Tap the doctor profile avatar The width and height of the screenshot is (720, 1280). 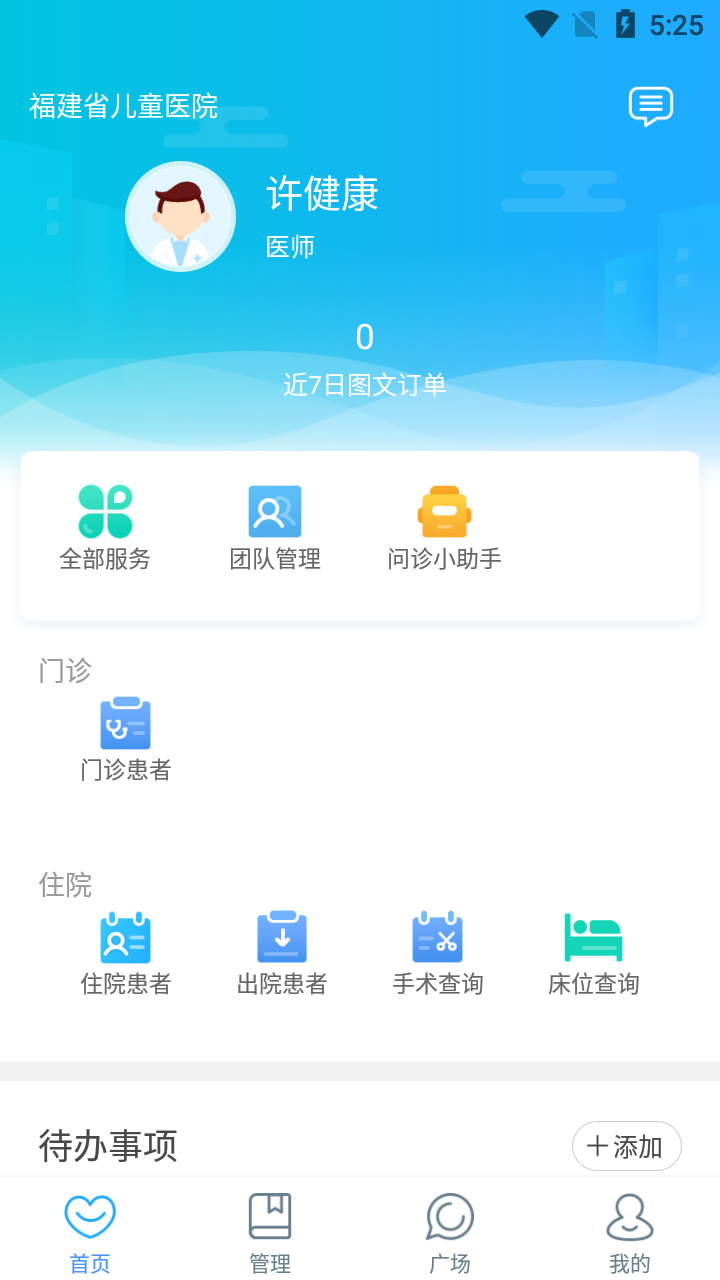[x=180, y=217]
